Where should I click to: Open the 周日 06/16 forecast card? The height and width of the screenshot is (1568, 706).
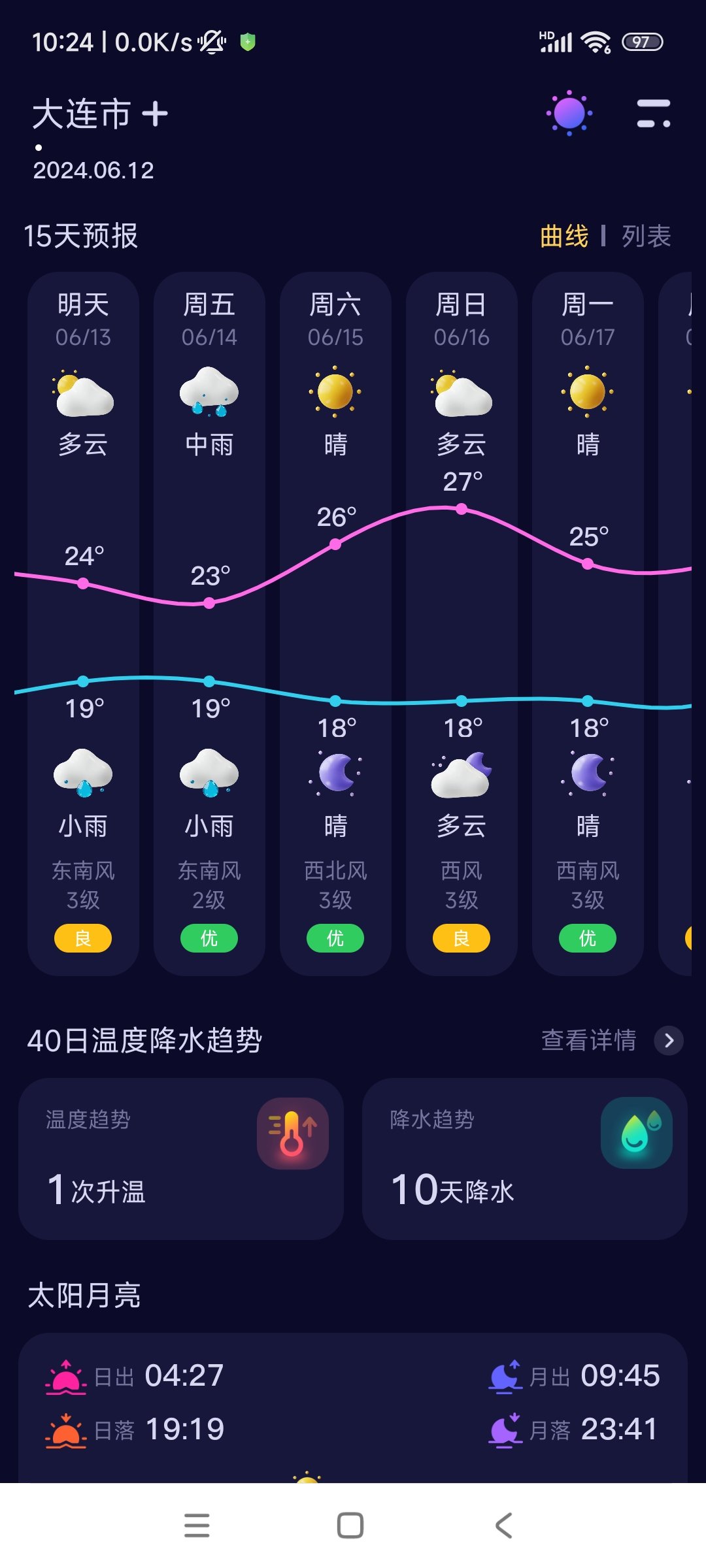tap(462, 623)
